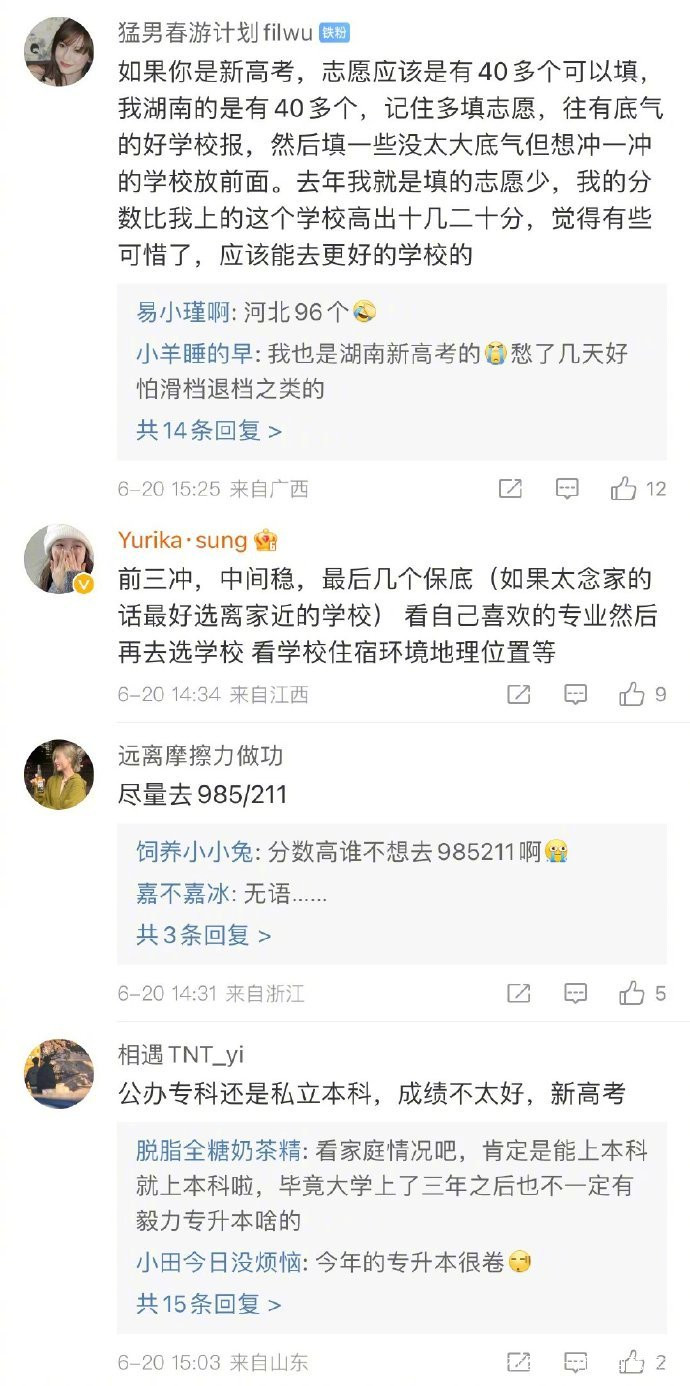View 远离摩擦力做功's avatar

pos(59,775)
